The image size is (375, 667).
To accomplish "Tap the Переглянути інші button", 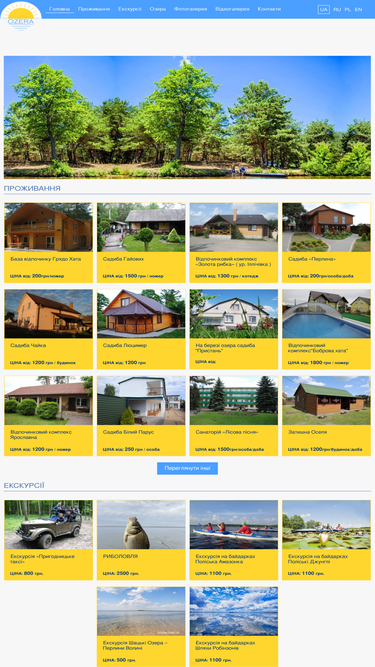I will (x=188, y=468).
